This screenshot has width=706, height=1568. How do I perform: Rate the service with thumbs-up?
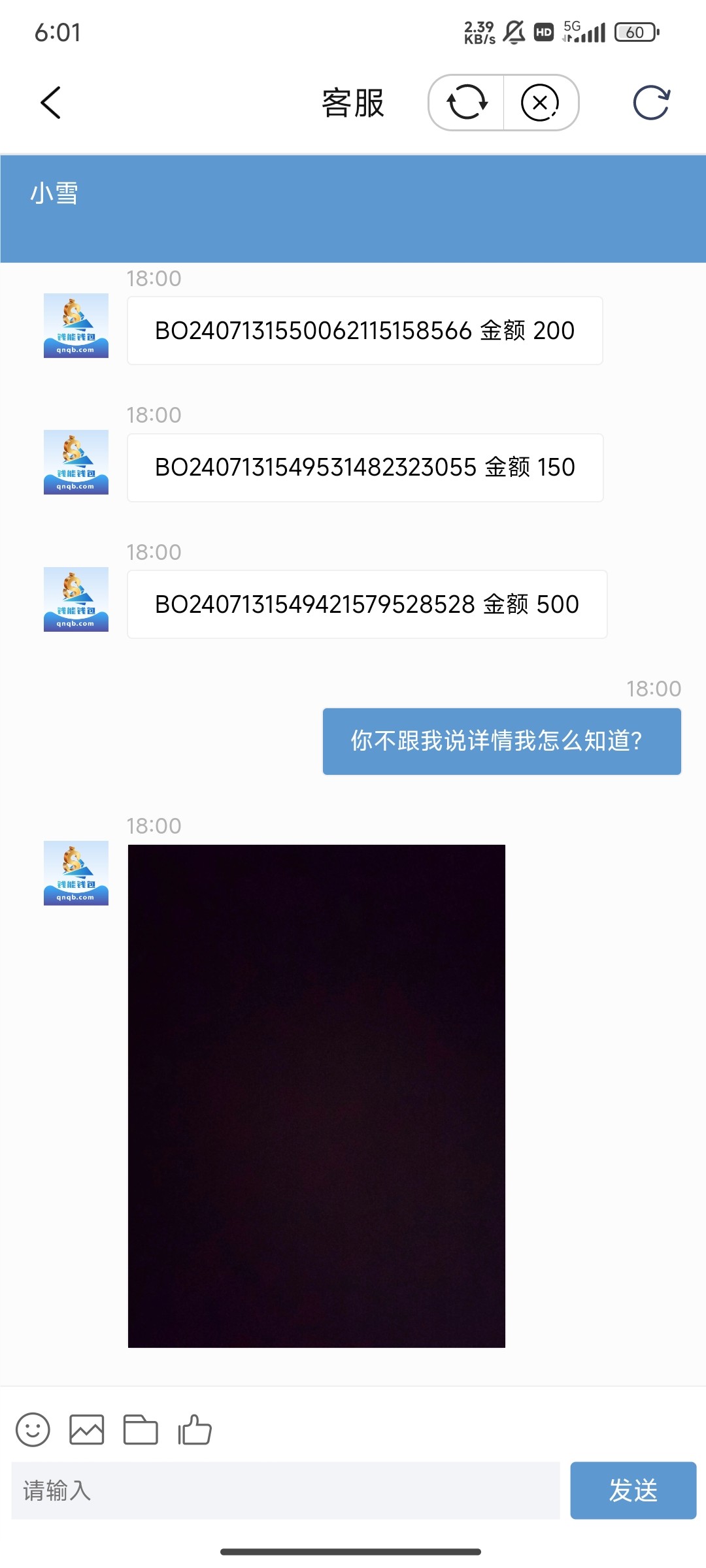tap(195, 1430)
